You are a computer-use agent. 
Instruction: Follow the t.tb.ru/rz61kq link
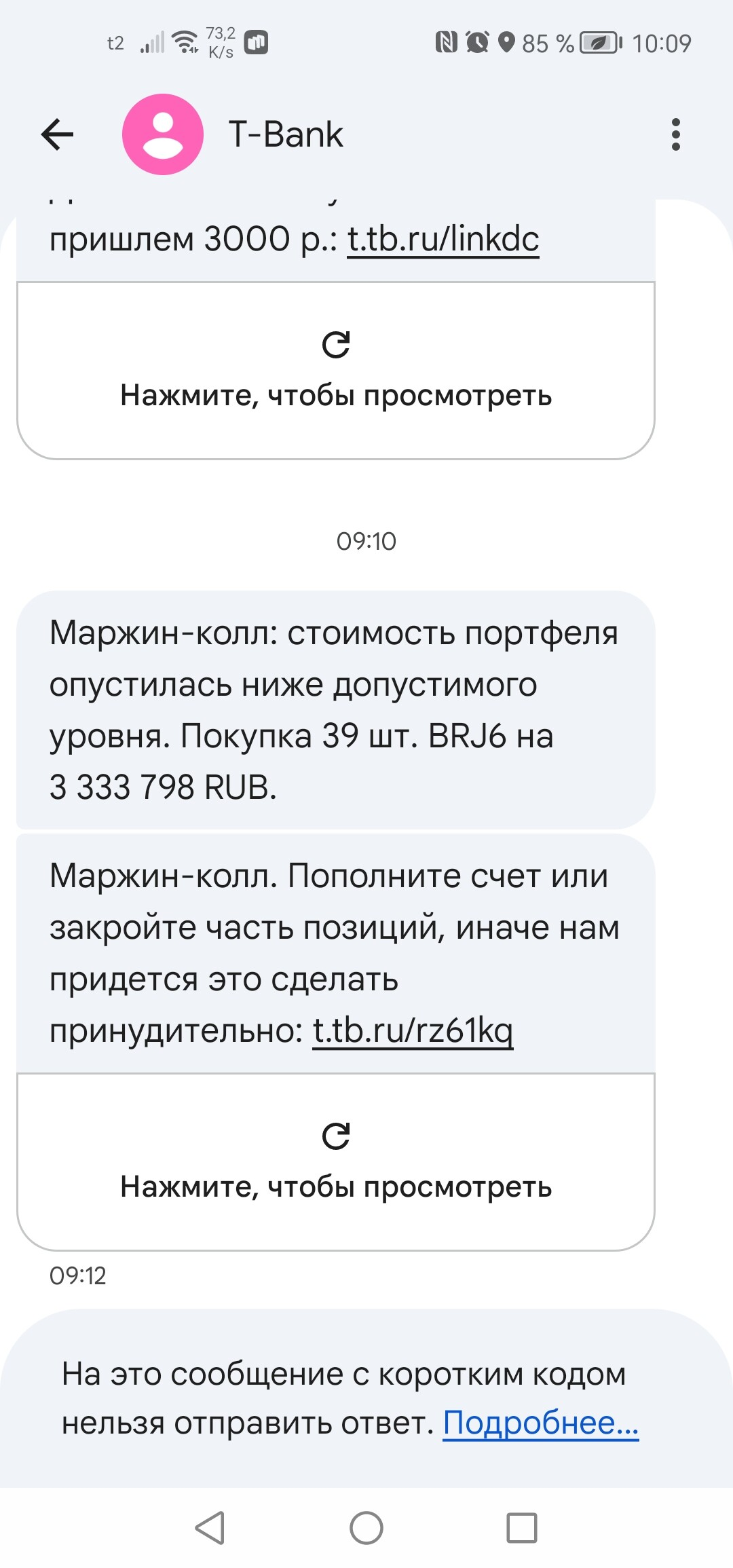tap(413, 1030)
